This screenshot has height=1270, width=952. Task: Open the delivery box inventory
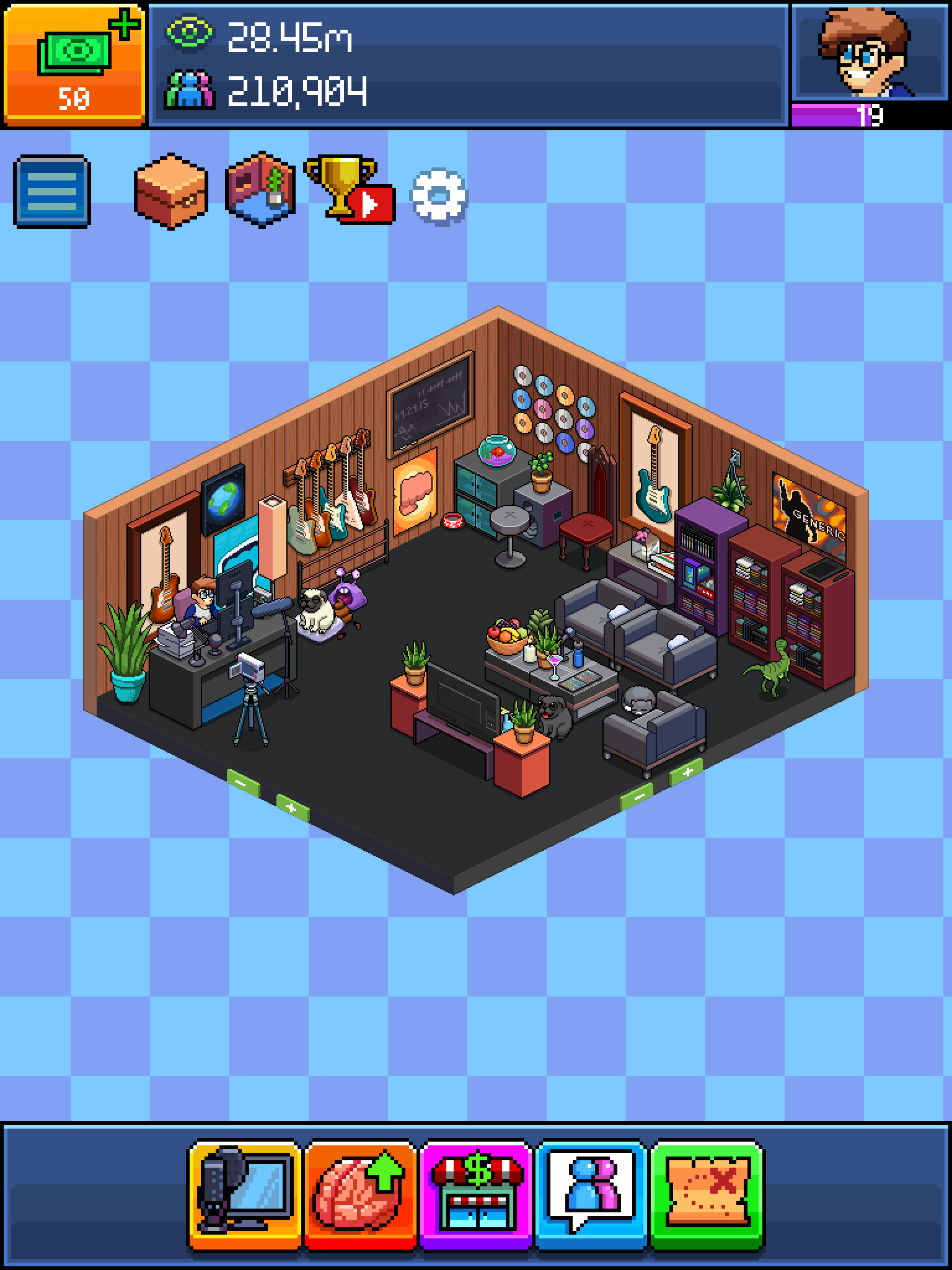pos(170,191)
